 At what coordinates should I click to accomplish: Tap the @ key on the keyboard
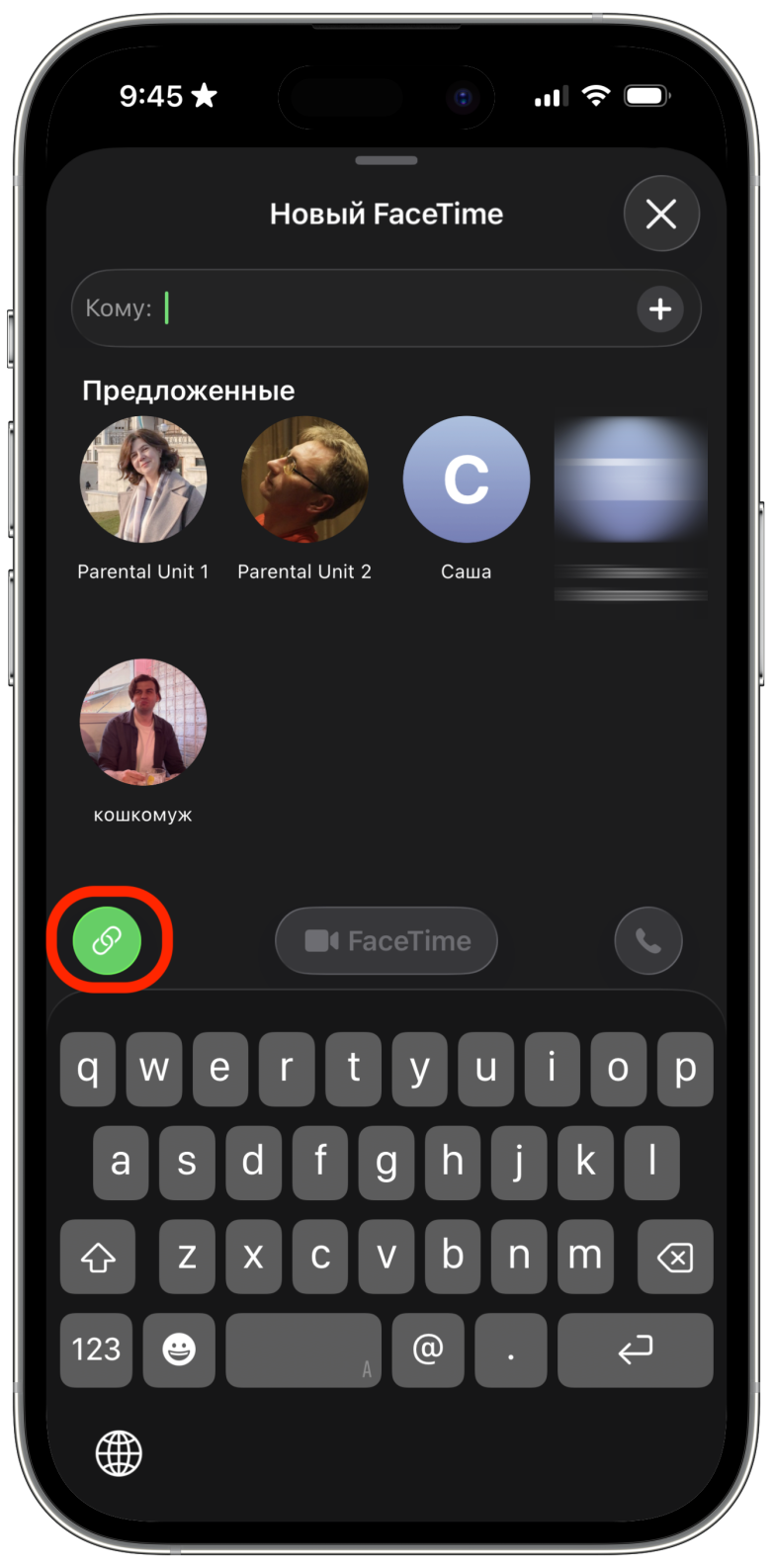[428, 1350]
